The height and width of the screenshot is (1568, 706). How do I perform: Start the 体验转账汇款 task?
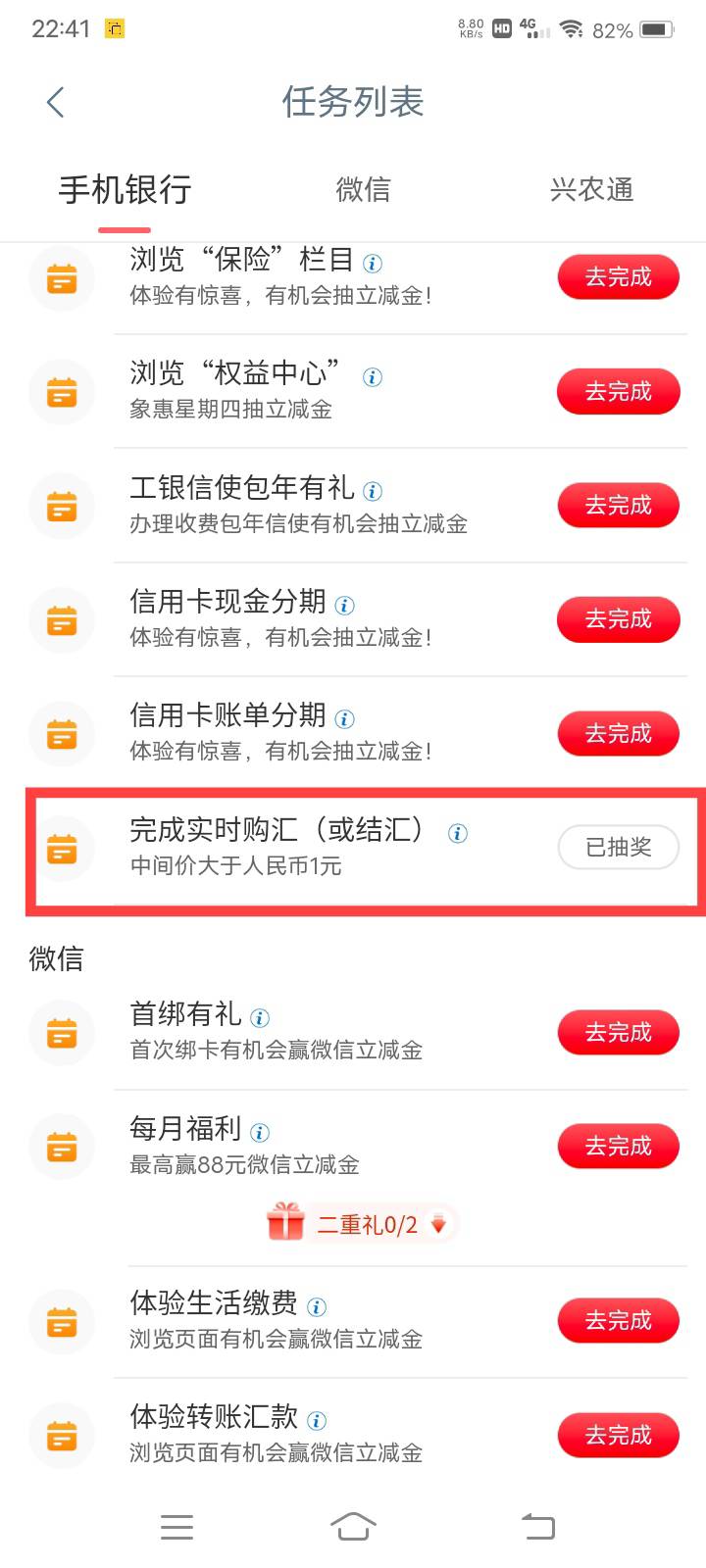[618, 1436]
